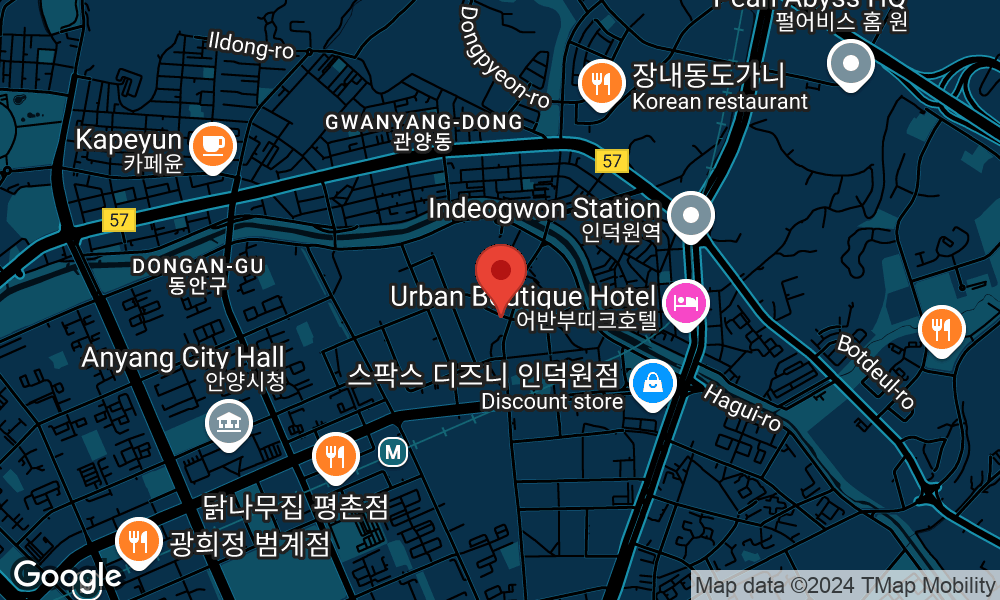
Task: Open Kapeyun cafe marker
Action: pyautogui.click(x=212, y=145)
